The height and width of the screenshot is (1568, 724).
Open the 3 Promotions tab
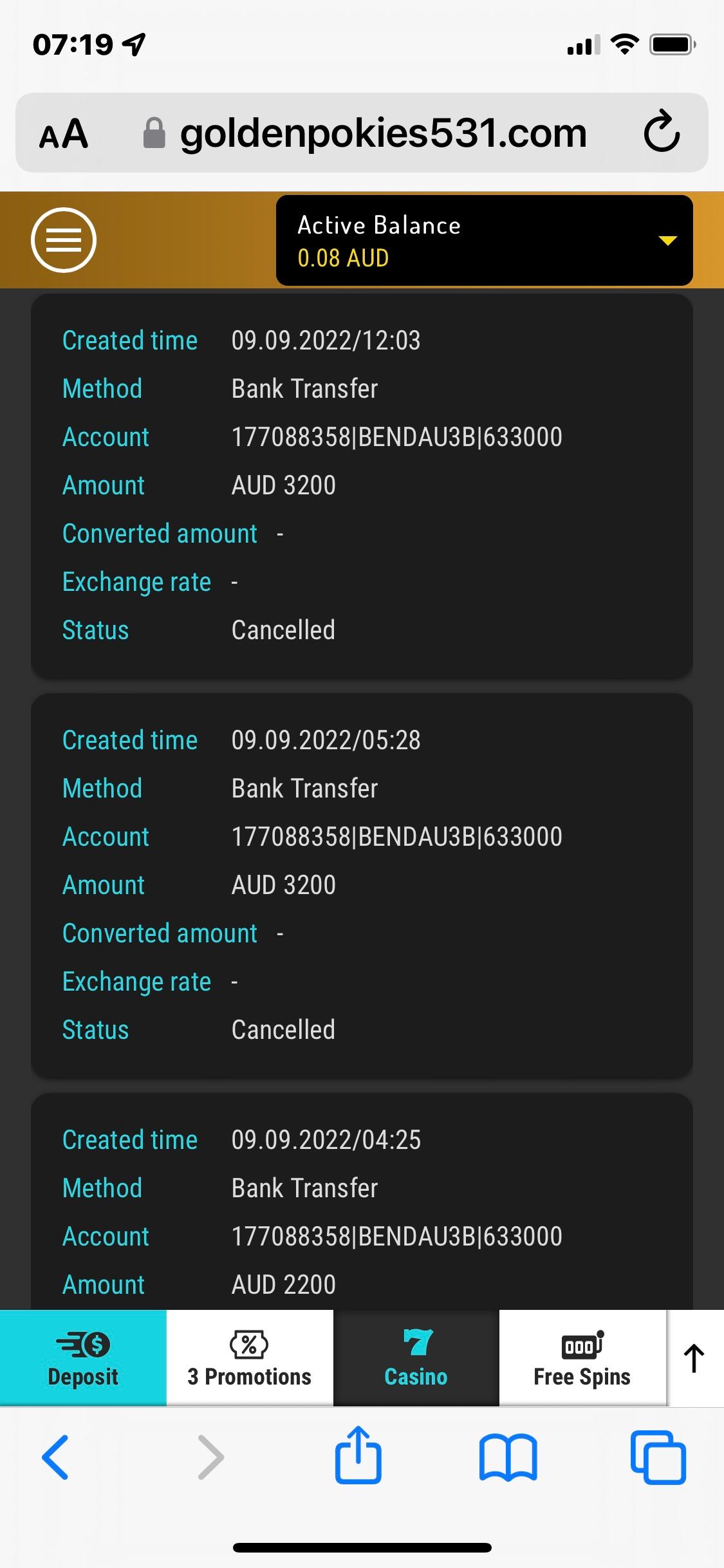250,1358
